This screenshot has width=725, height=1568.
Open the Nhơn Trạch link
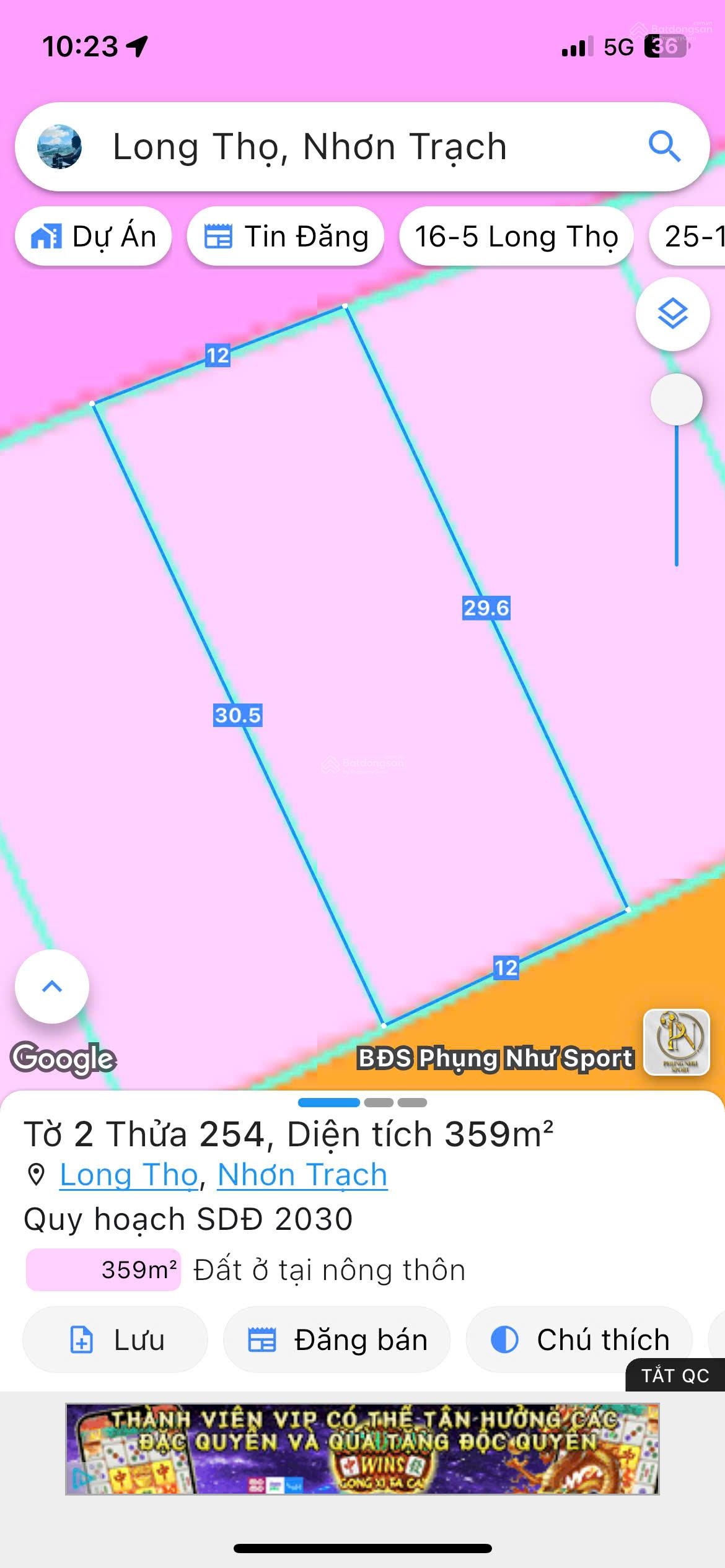coord(302,1175)
